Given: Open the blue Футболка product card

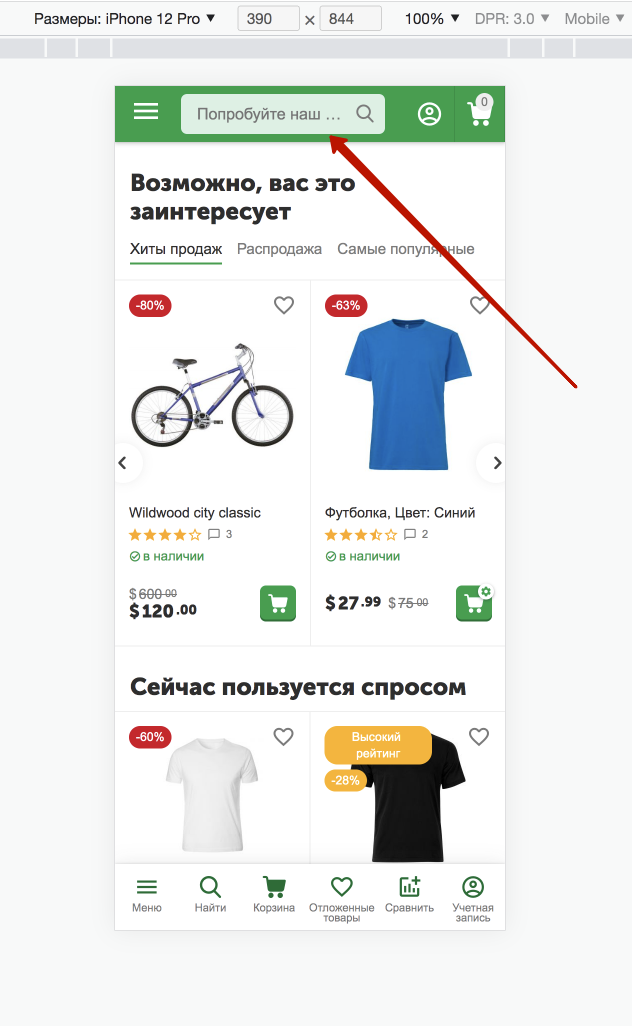Looking at the screenshot, I should click(x=408, y=395).
